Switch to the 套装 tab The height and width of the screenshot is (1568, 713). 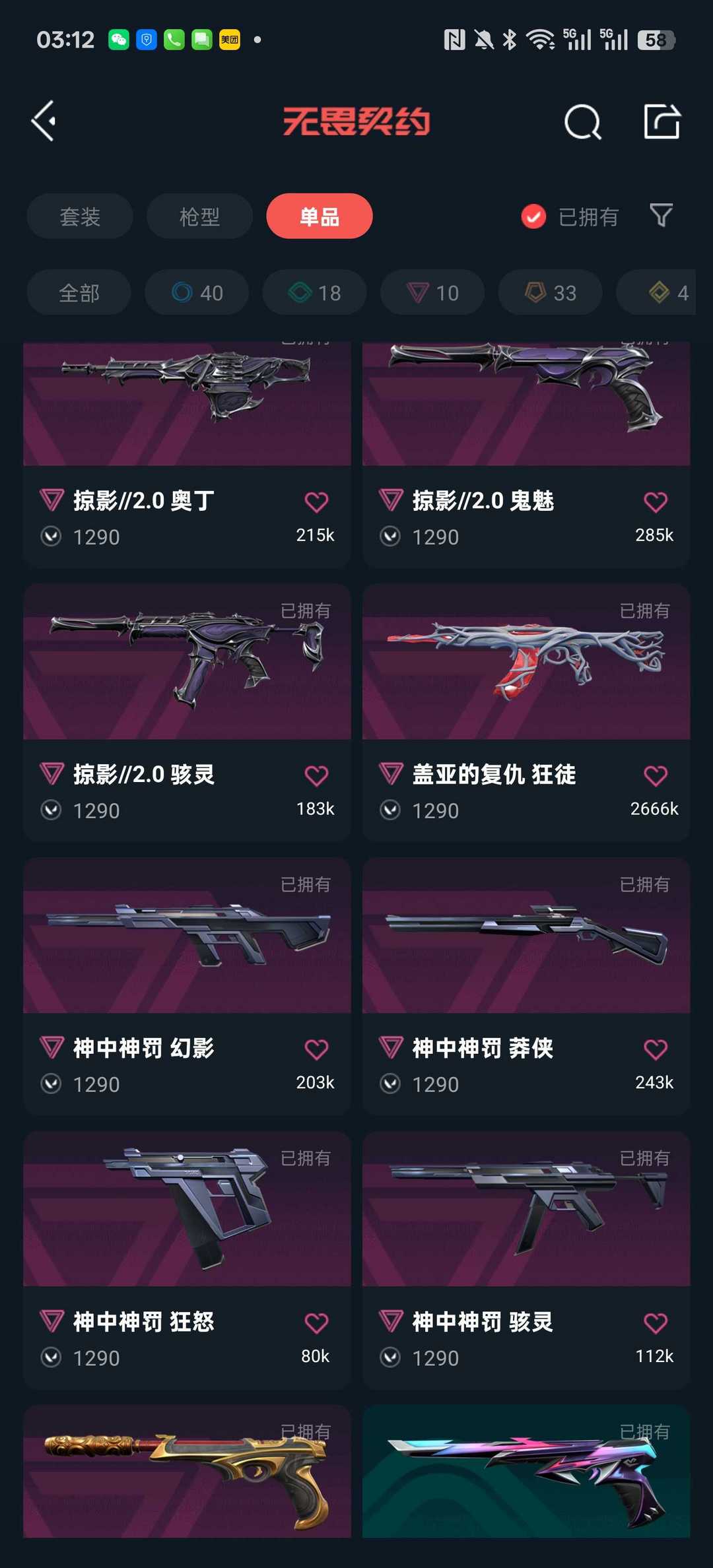80,216
